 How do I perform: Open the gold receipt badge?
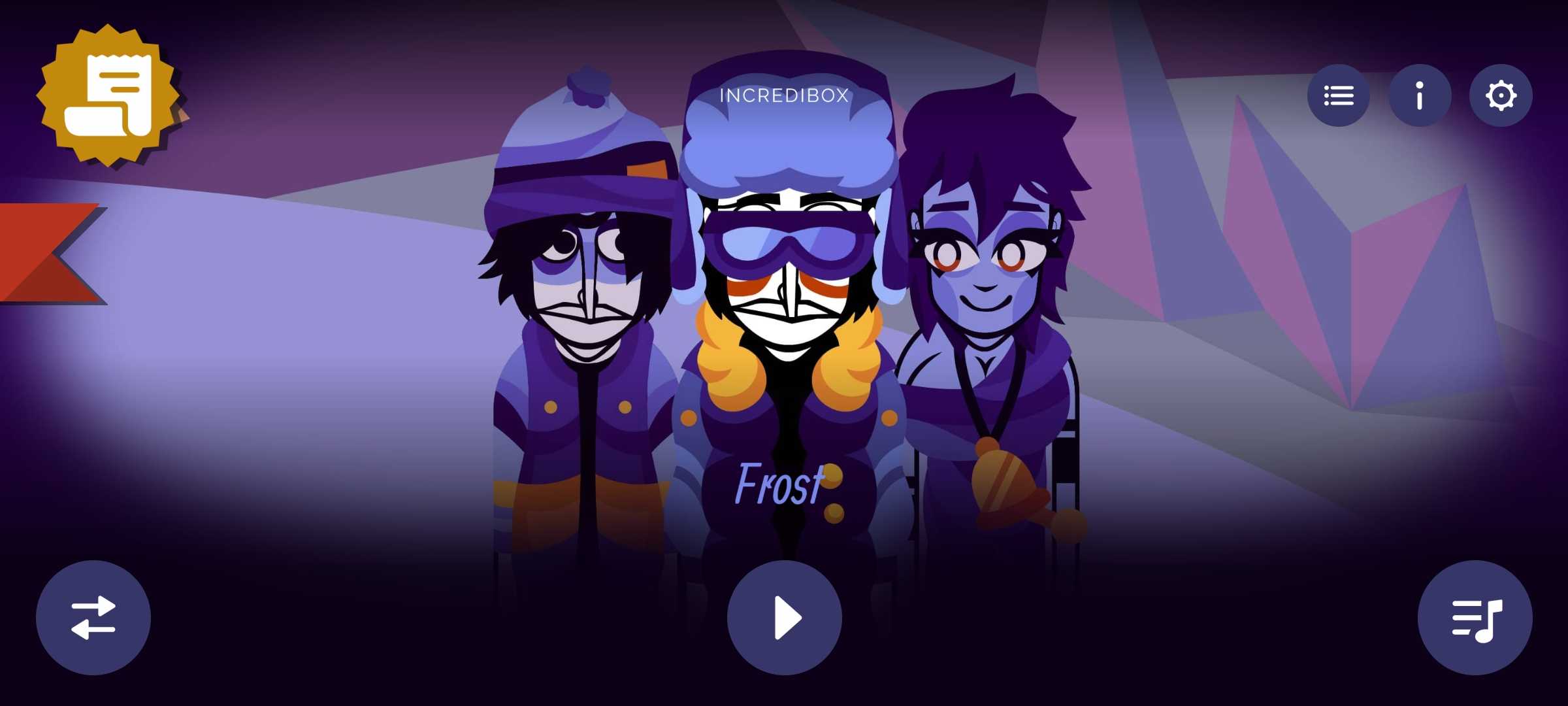[108, 96]
